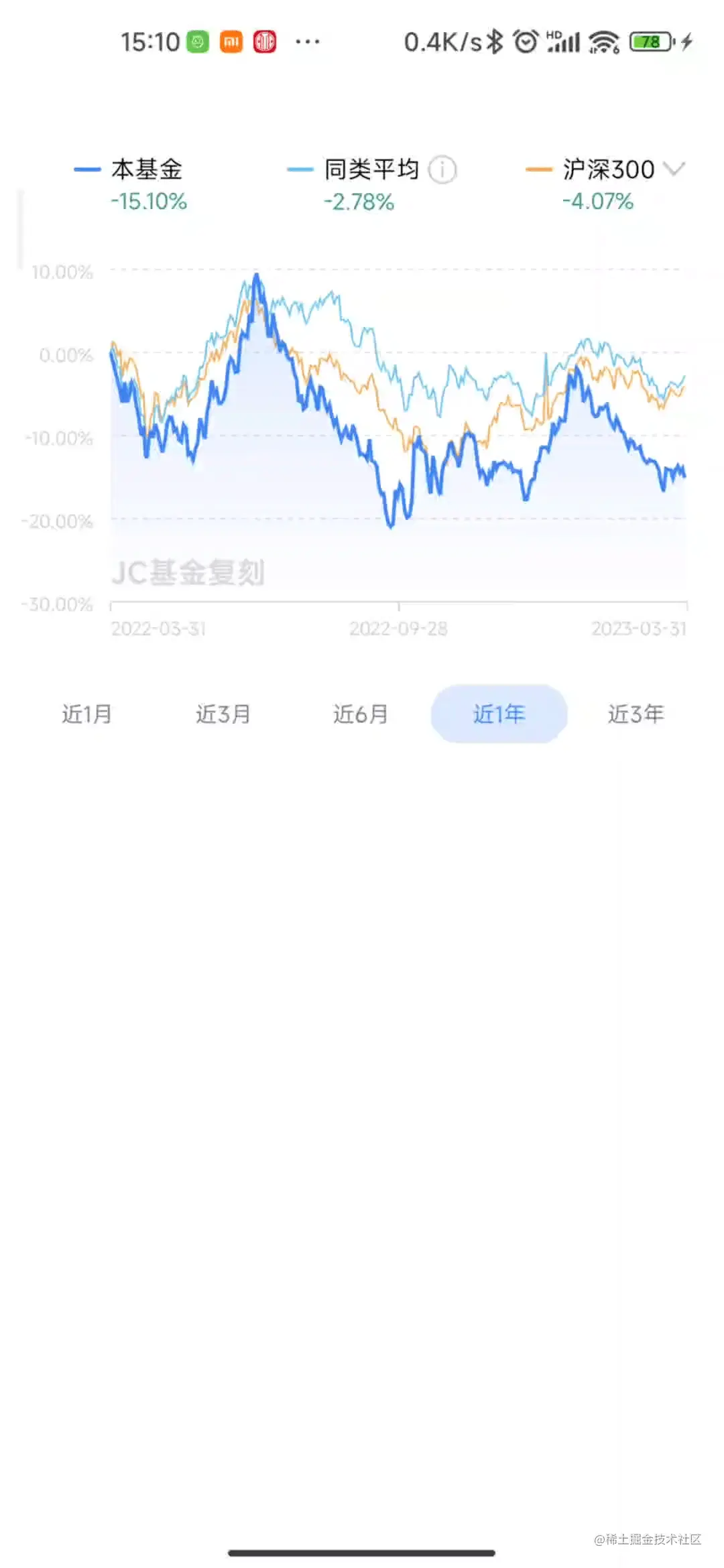Click the battery level indicator
The image size is (724, 1568).
649,42
